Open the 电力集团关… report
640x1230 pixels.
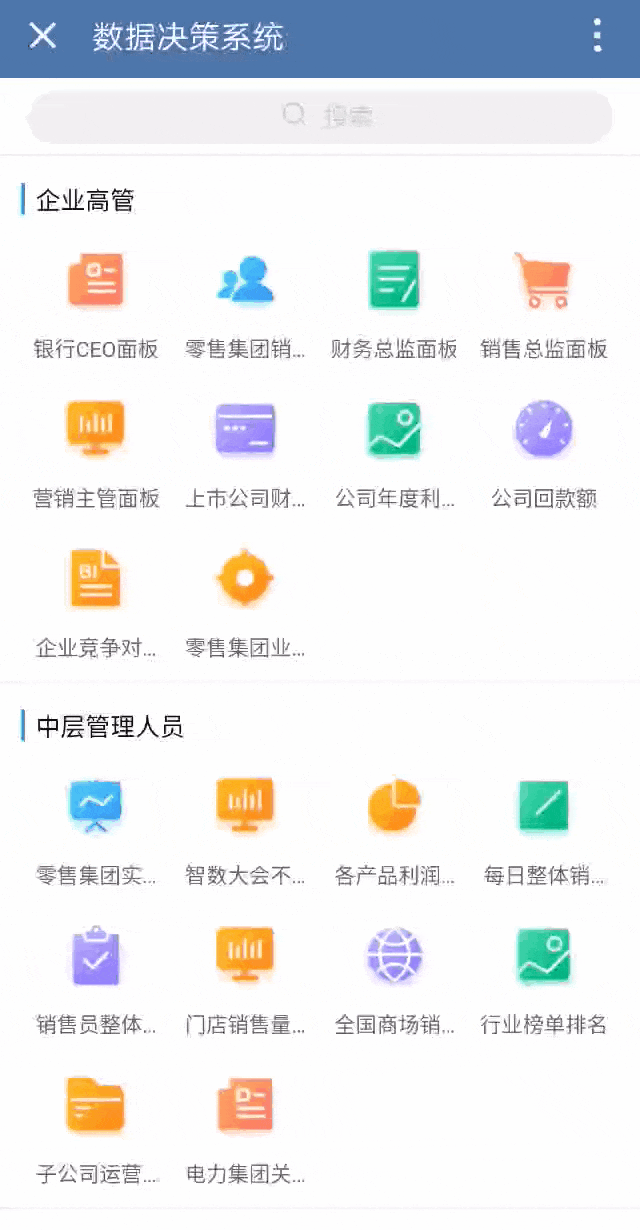pyautogui.click(x=245, y=1106)
